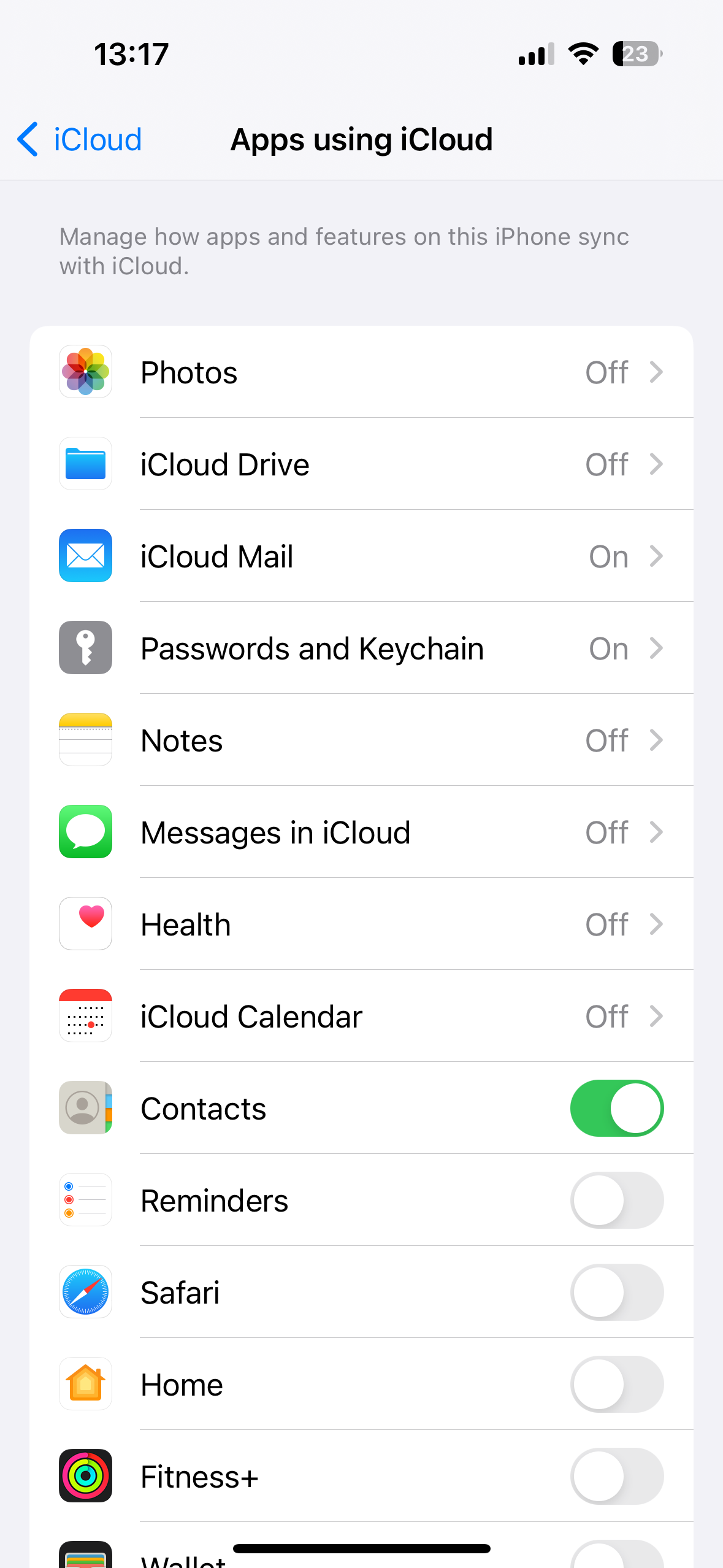Tap the Notes app icon
Viewport: 723px width, 1568px height.
(85, 740)
